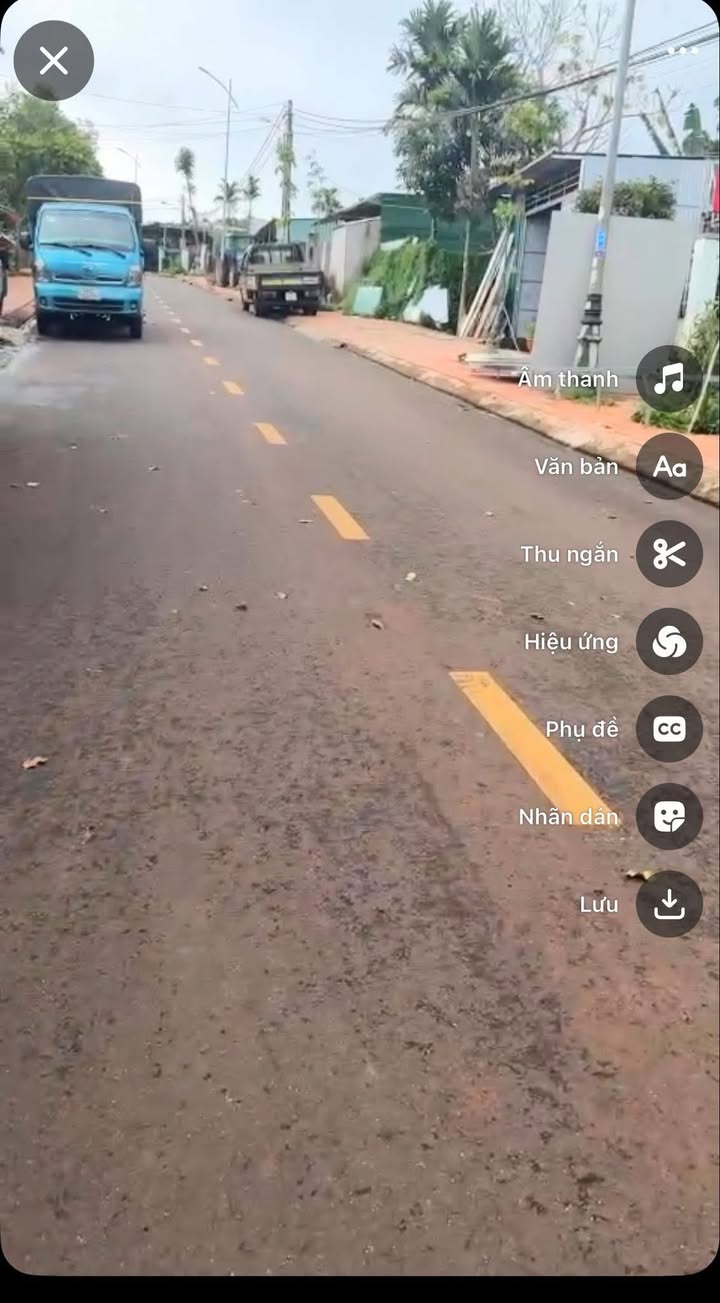The height and width of the screenshot is (1303, 720).
Task: Save the video with Lưu
Action: pyautogui.click(x=669, y=904)
